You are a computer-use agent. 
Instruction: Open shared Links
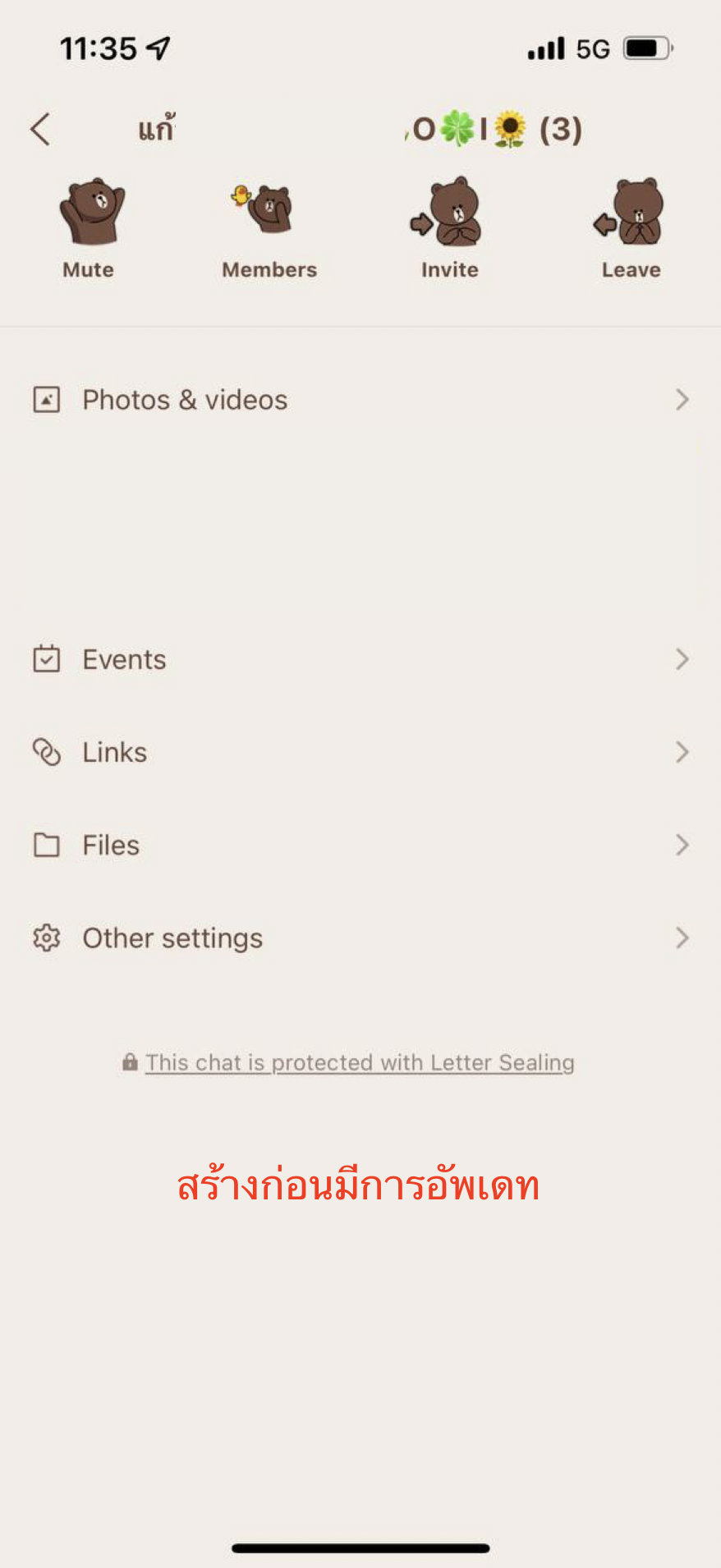coord(360,752)
